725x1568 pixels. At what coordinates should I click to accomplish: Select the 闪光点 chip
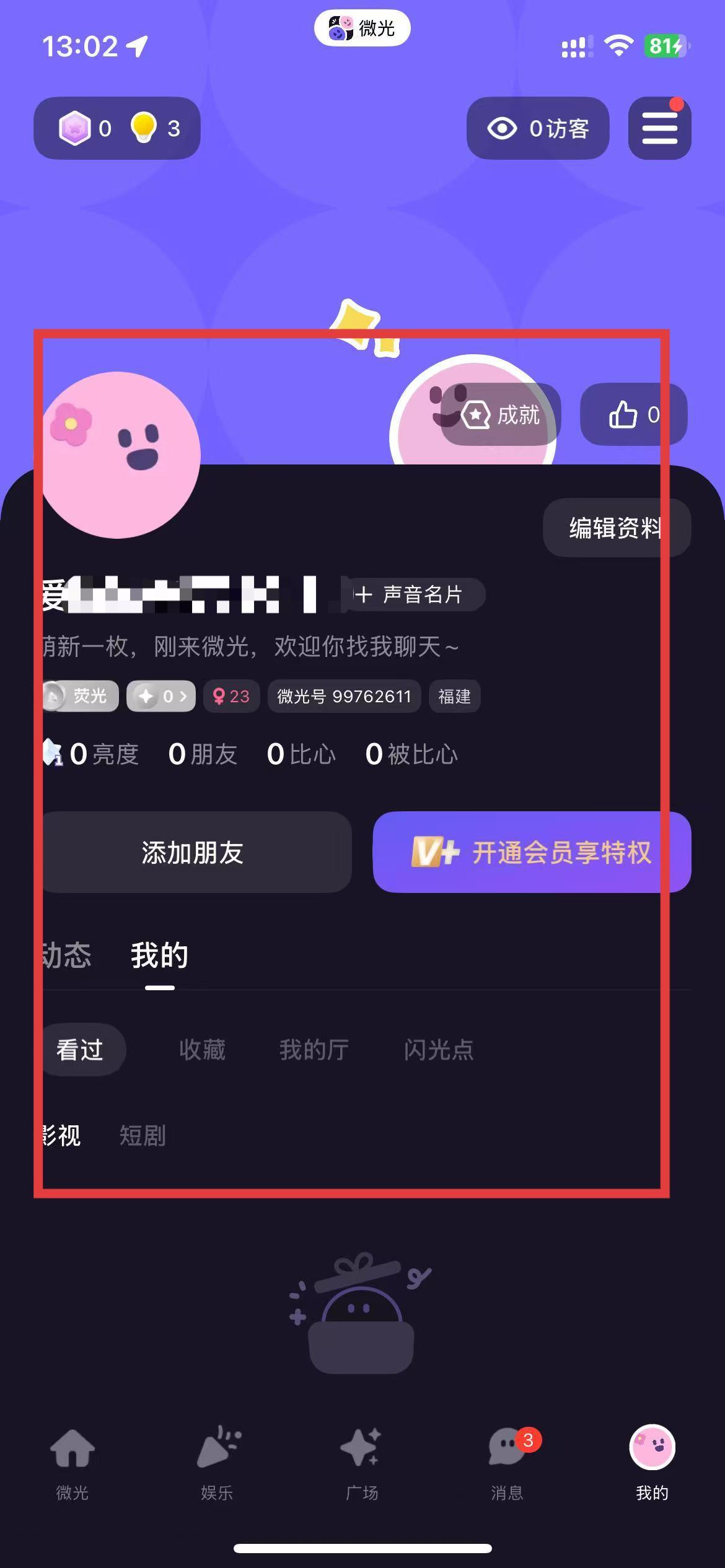(439, 1050)
